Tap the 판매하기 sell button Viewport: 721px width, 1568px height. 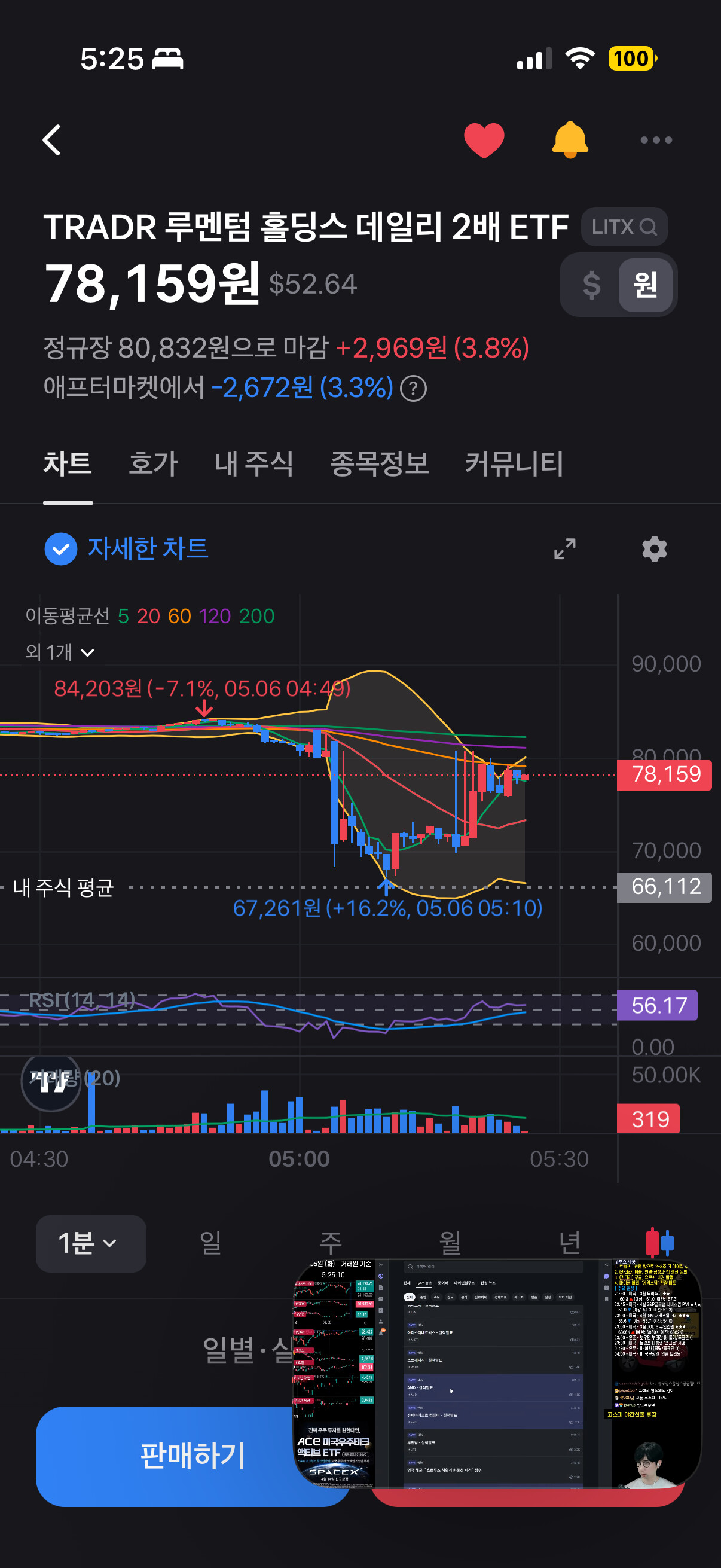(x=193, y=1456)
